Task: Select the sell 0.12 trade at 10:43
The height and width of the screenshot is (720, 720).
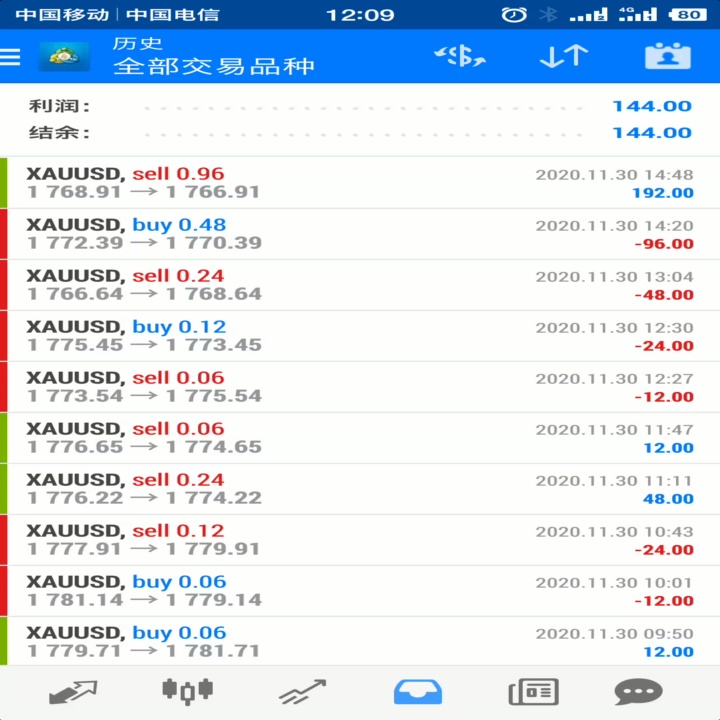Action: 360,540
